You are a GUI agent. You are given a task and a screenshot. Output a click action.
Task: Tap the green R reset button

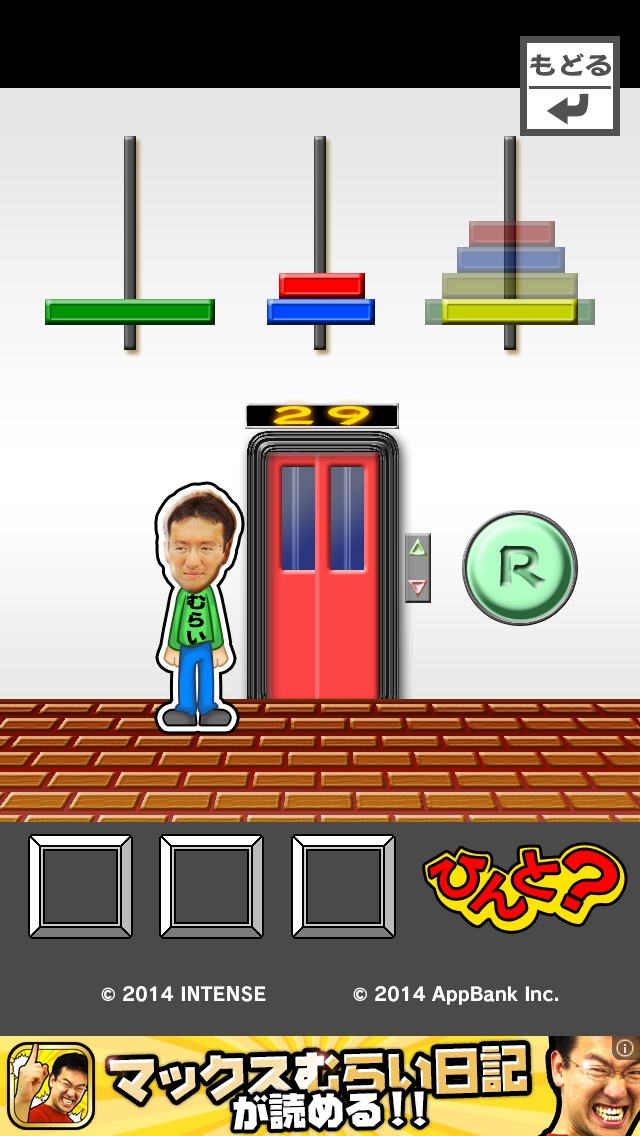519,568
